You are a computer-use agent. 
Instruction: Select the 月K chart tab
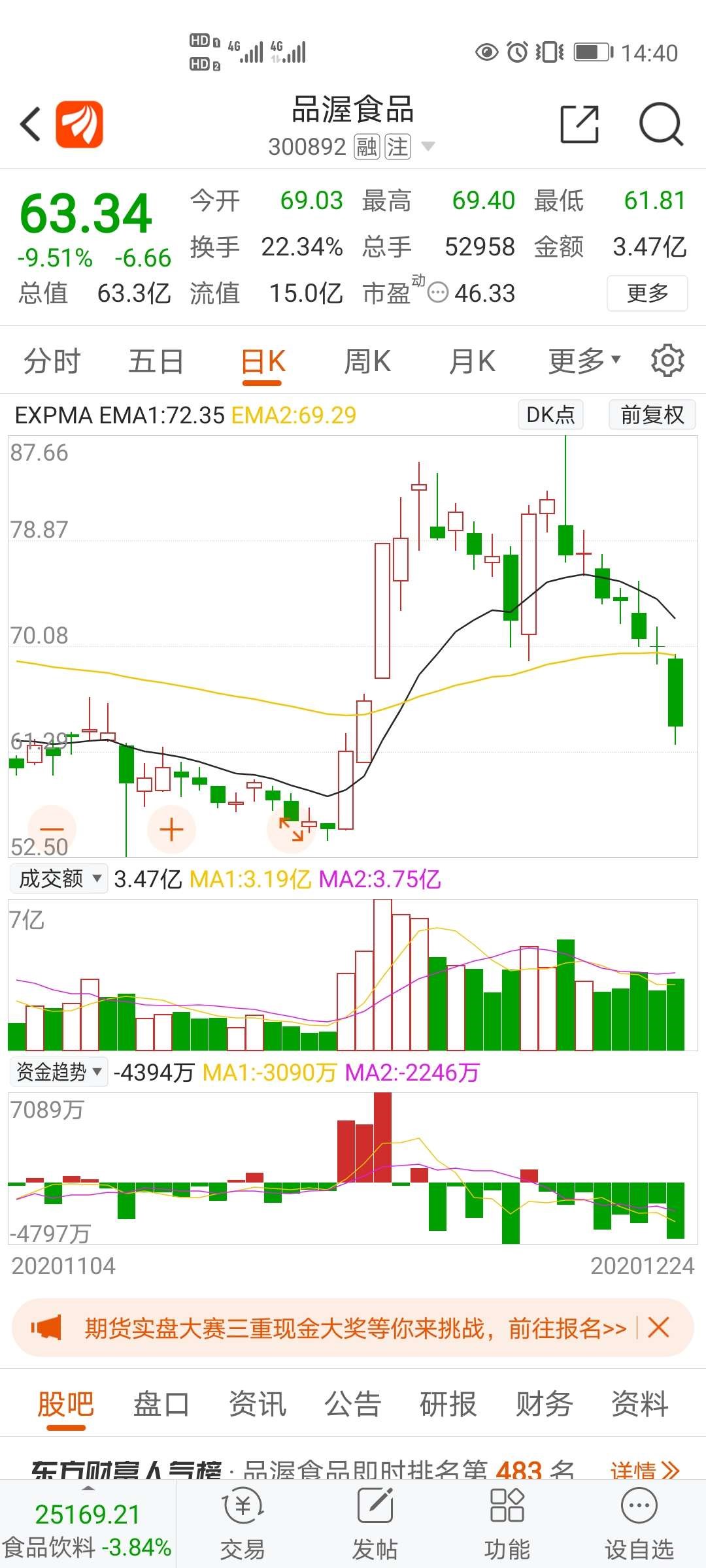coord(472,361)
